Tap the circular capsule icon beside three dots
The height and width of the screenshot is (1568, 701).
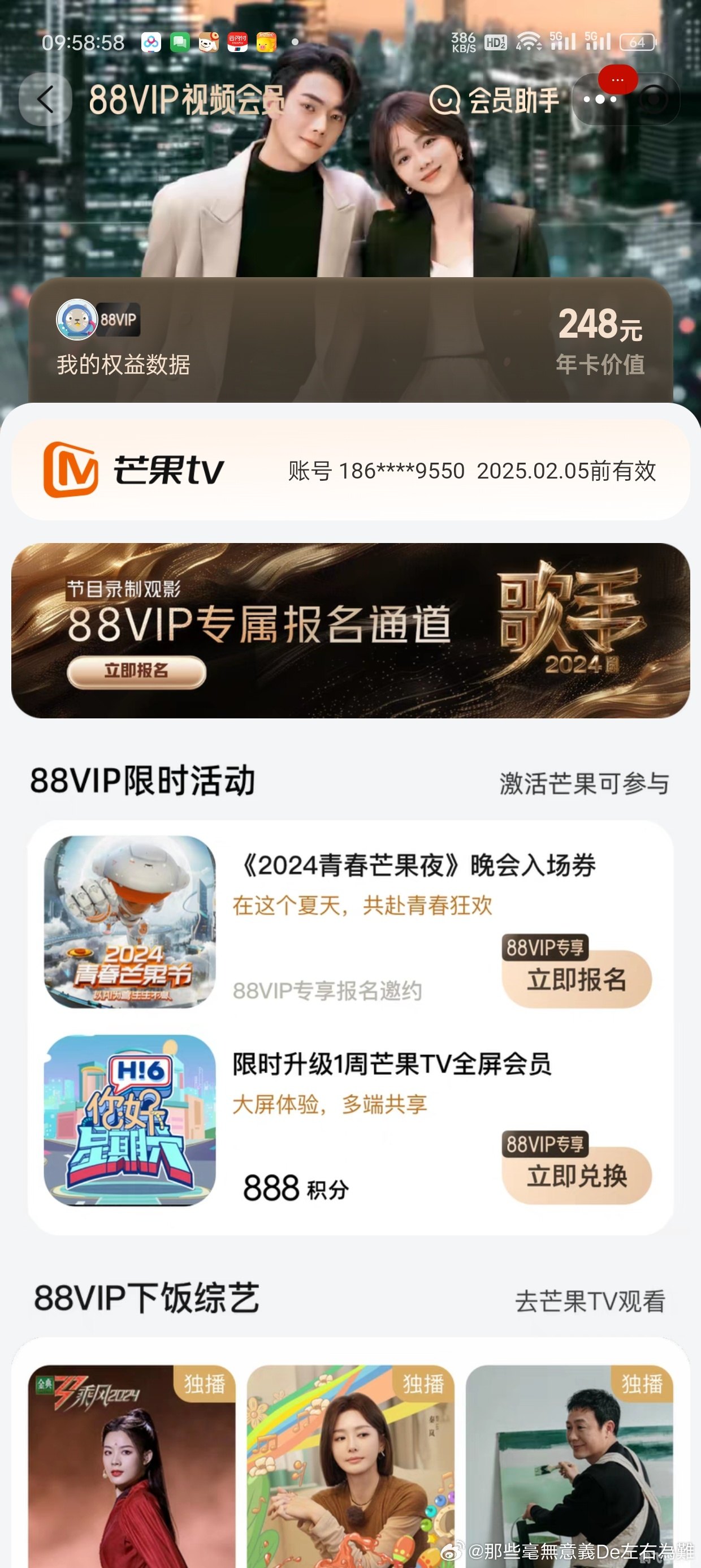click(x=652, y=98)
